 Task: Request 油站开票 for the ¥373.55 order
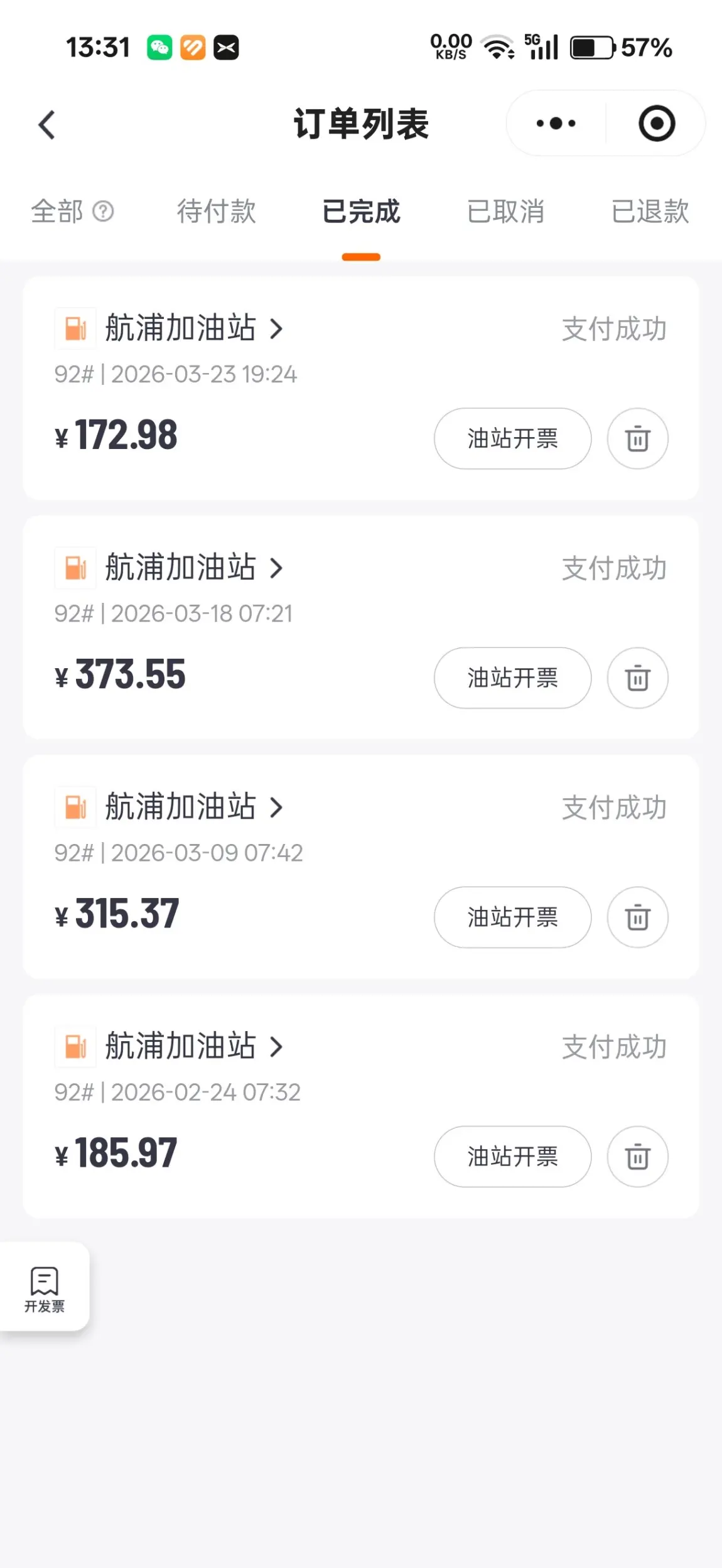click(512, 678)
